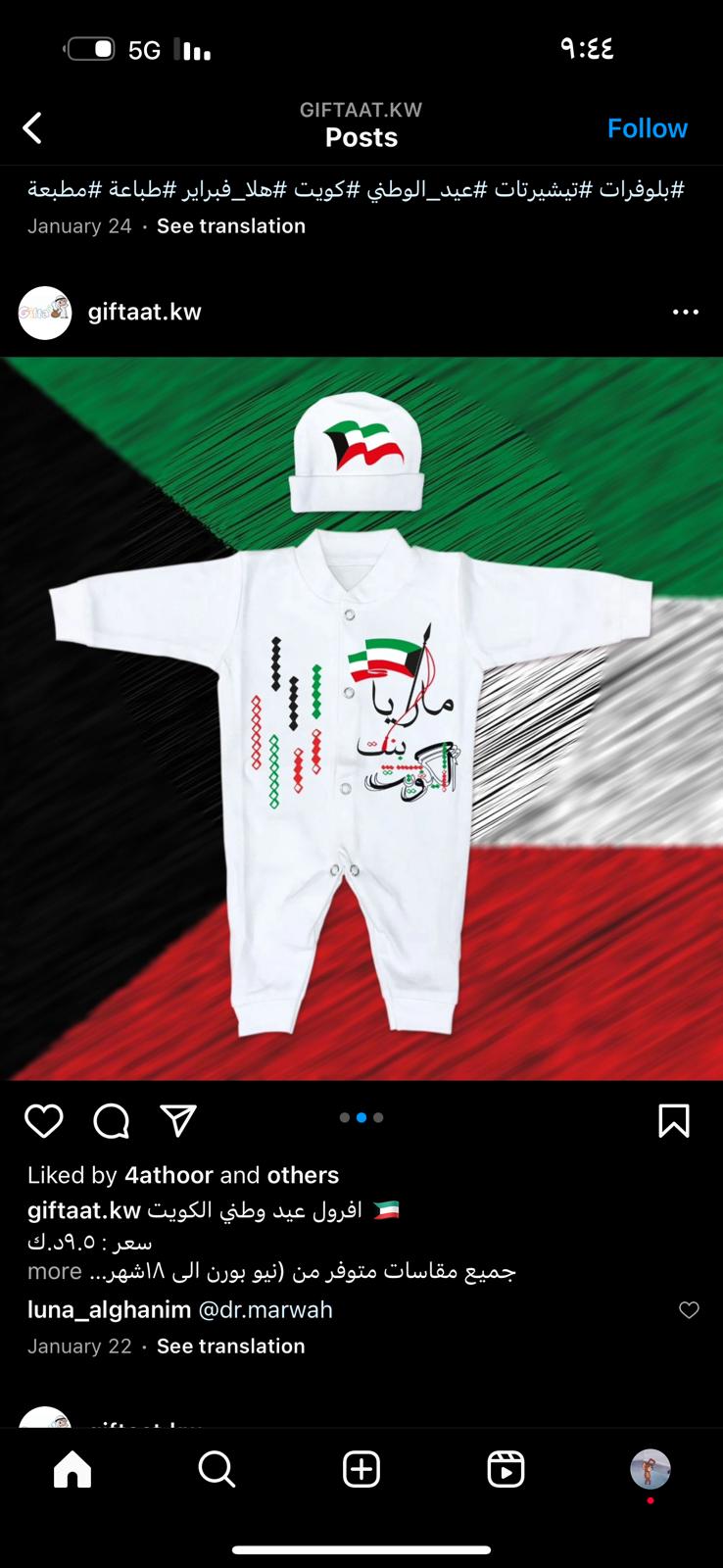The image size is (723, 1568).
Task: Share the post via paper plane icon
Action: (178, 1120)
